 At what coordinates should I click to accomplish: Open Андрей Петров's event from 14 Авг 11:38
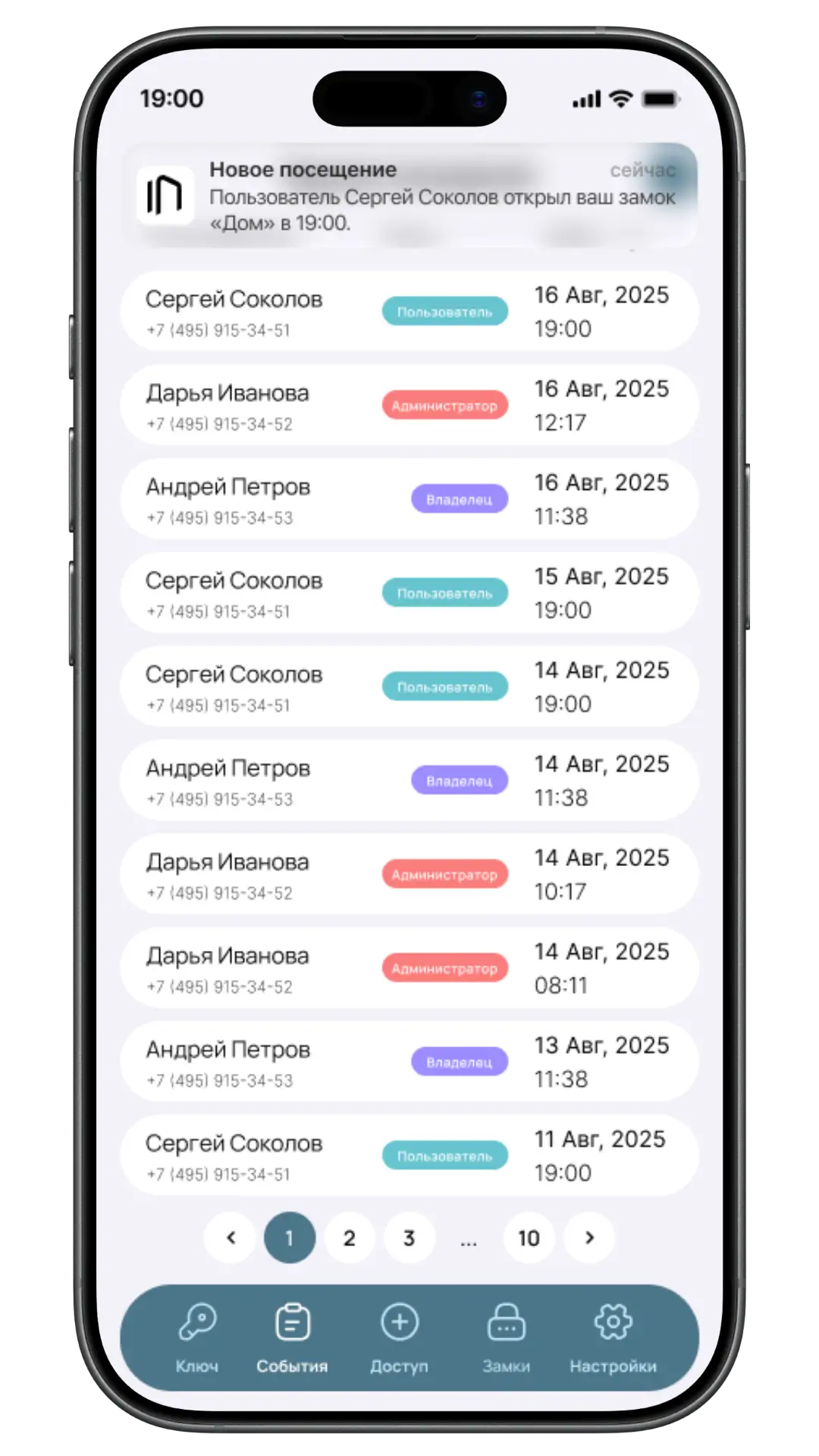tap(409, 781)
